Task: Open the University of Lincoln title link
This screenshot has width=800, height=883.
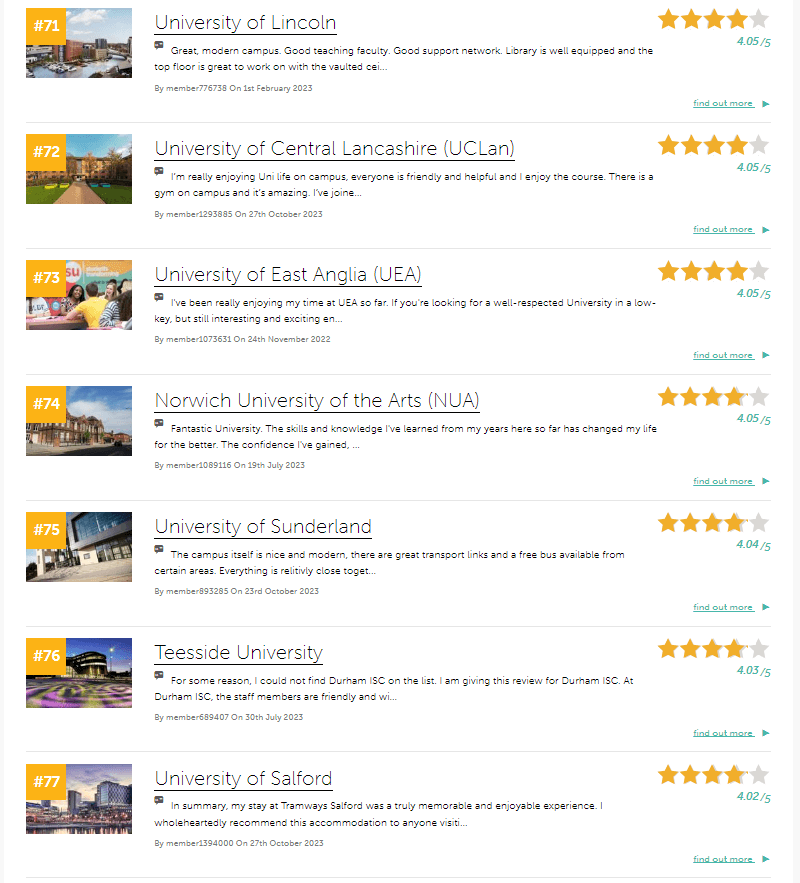Action: click(245, 23)
